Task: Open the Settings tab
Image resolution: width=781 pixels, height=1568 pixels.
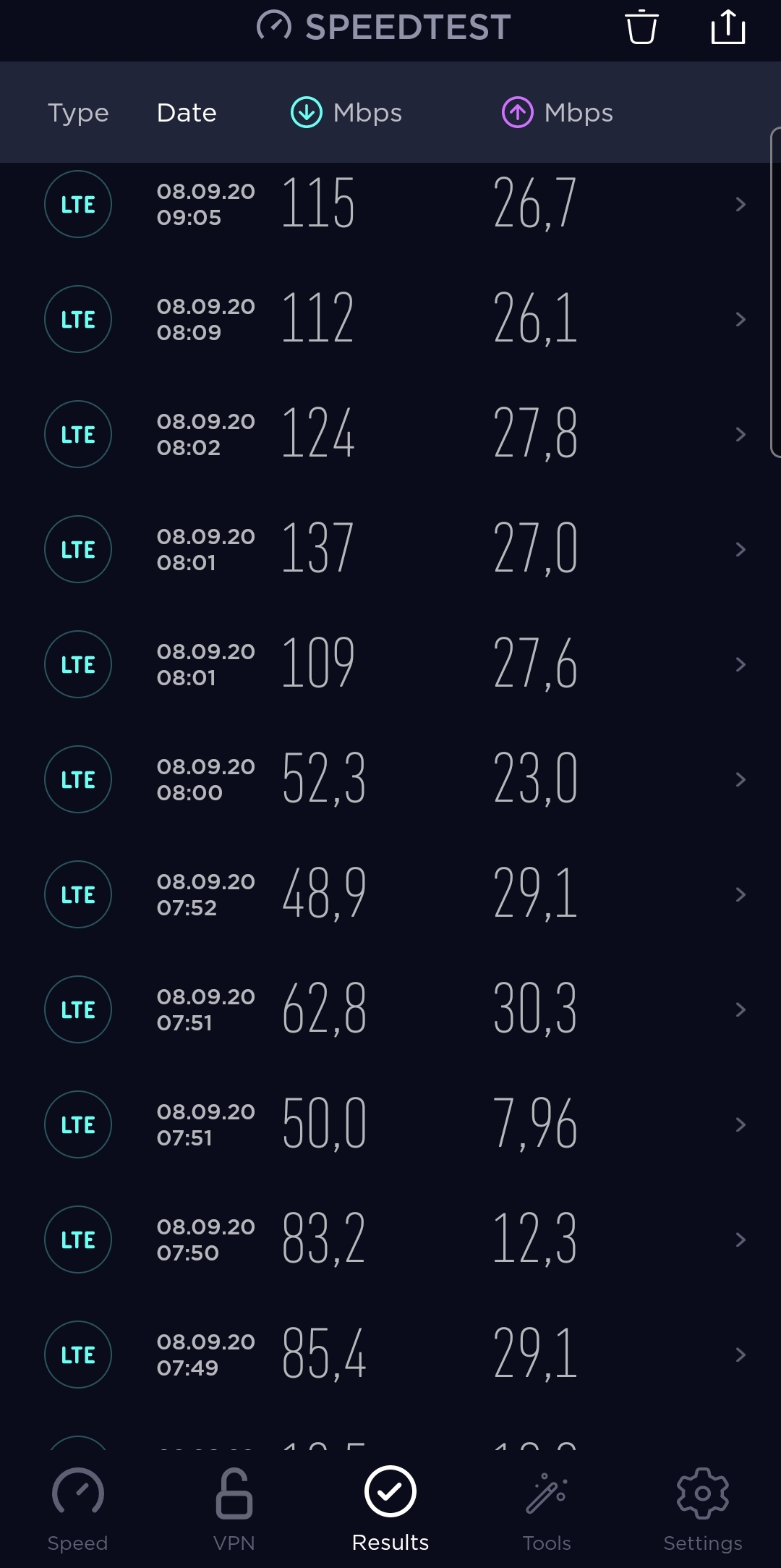Action: [x=703, y=1509]
